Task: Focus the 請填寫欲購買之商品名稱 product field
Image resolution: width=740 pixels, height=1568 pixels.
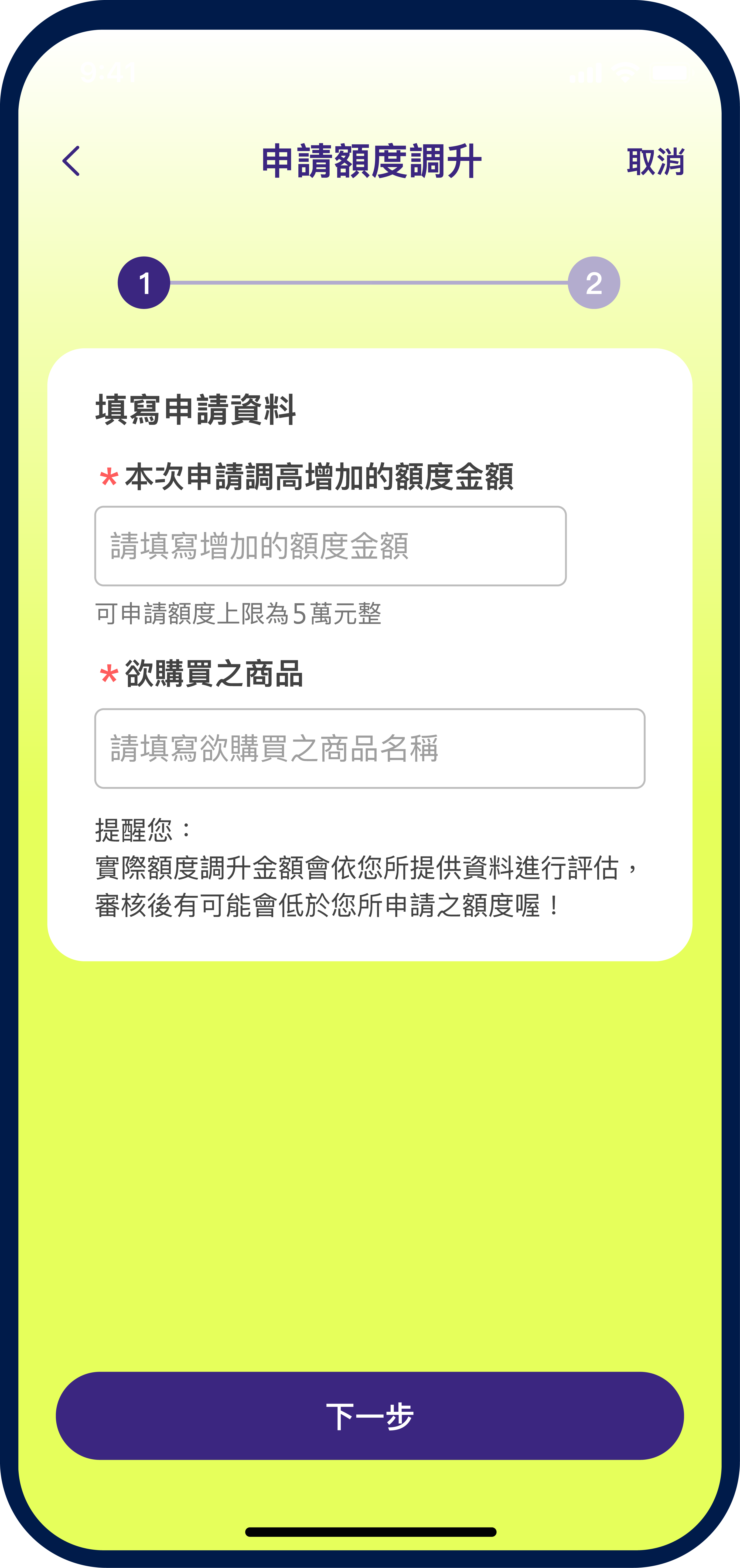Action: pyautogui.click(x=370, y=748)
